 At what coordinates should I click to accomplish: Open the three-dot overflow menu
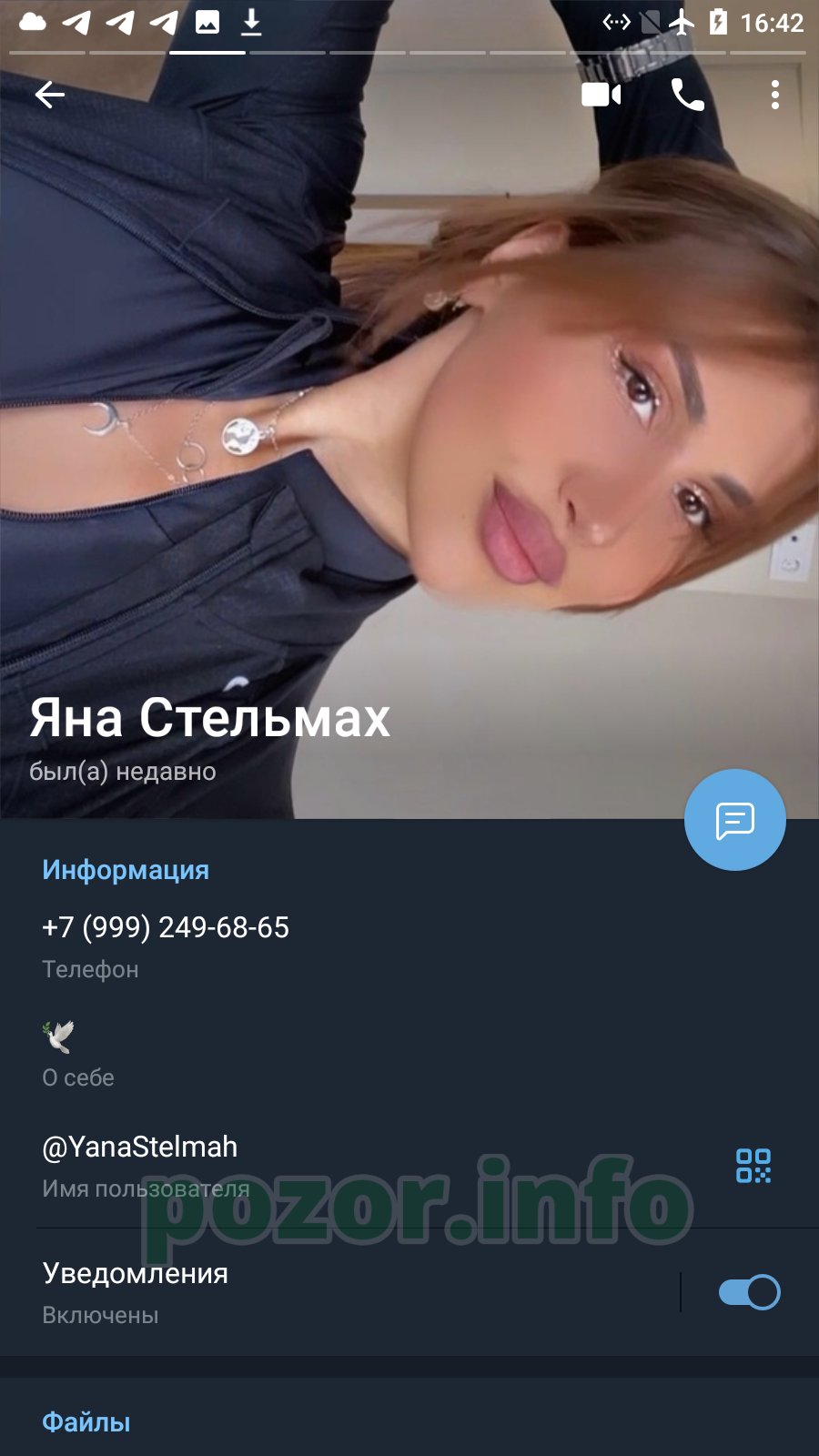tap(775, 95)
